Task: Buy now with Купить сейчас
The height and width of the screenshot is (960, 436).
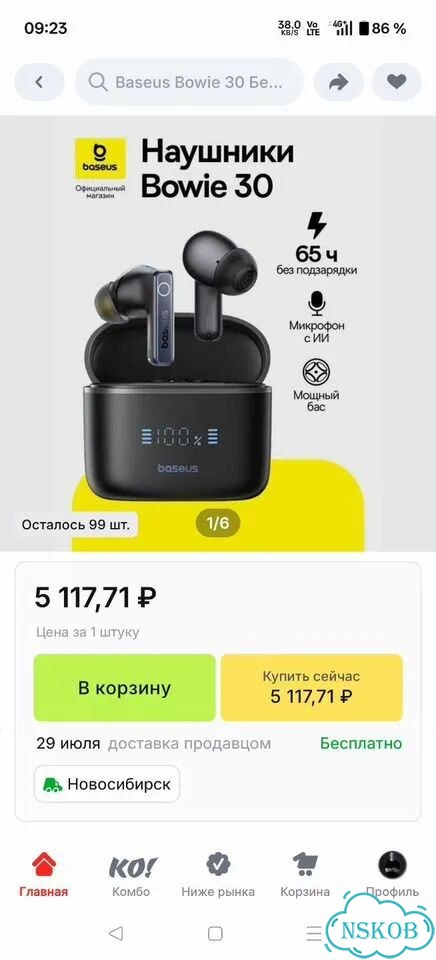Action: pyautogui.click(x=312, y=688)
